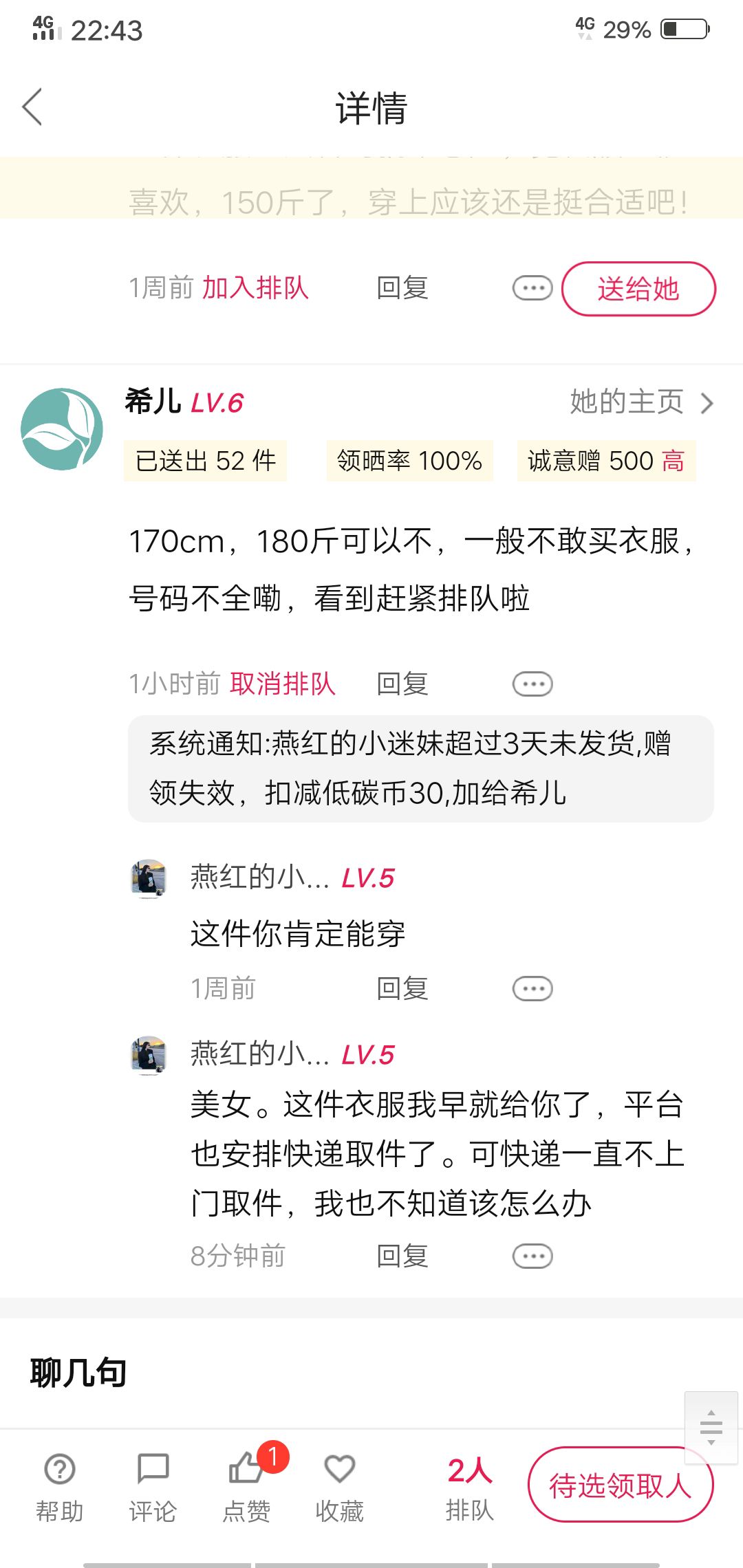The width and height of the screenshot is (743, 1568).
Task: Tap the 待选领取人 button
Action: (621, 1485)
